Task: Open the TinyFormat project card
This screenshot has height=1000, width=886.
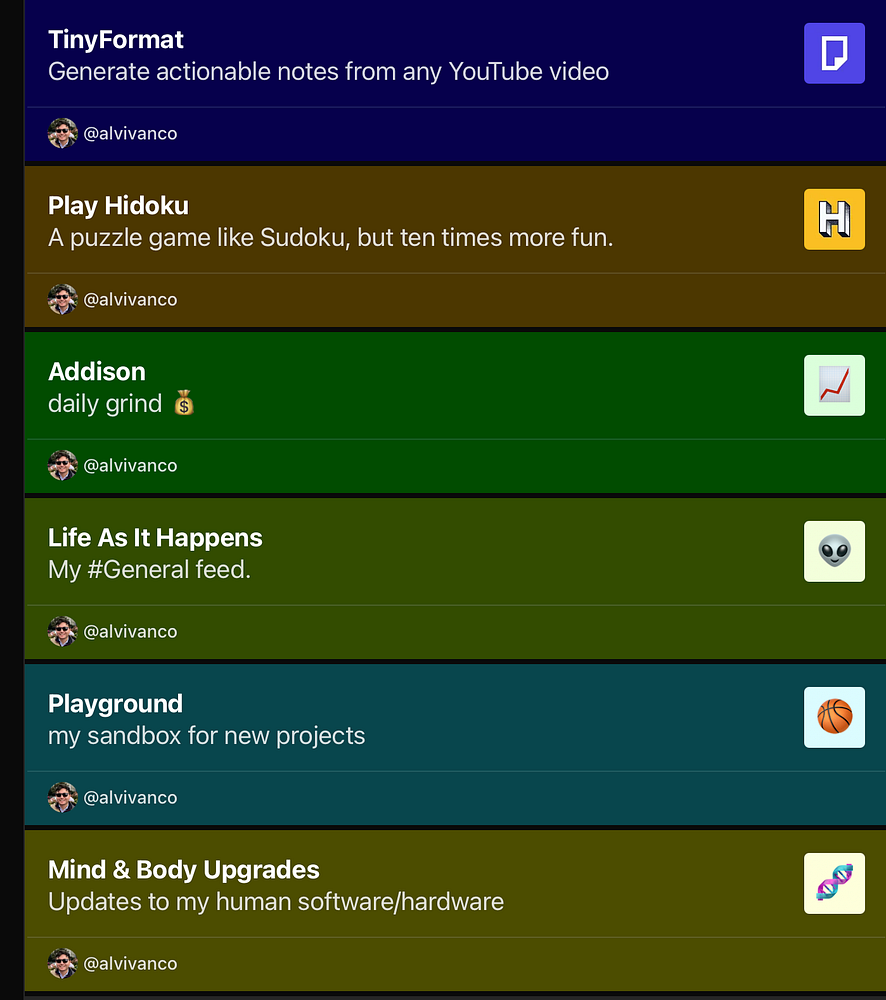Action: click(116, 40)
